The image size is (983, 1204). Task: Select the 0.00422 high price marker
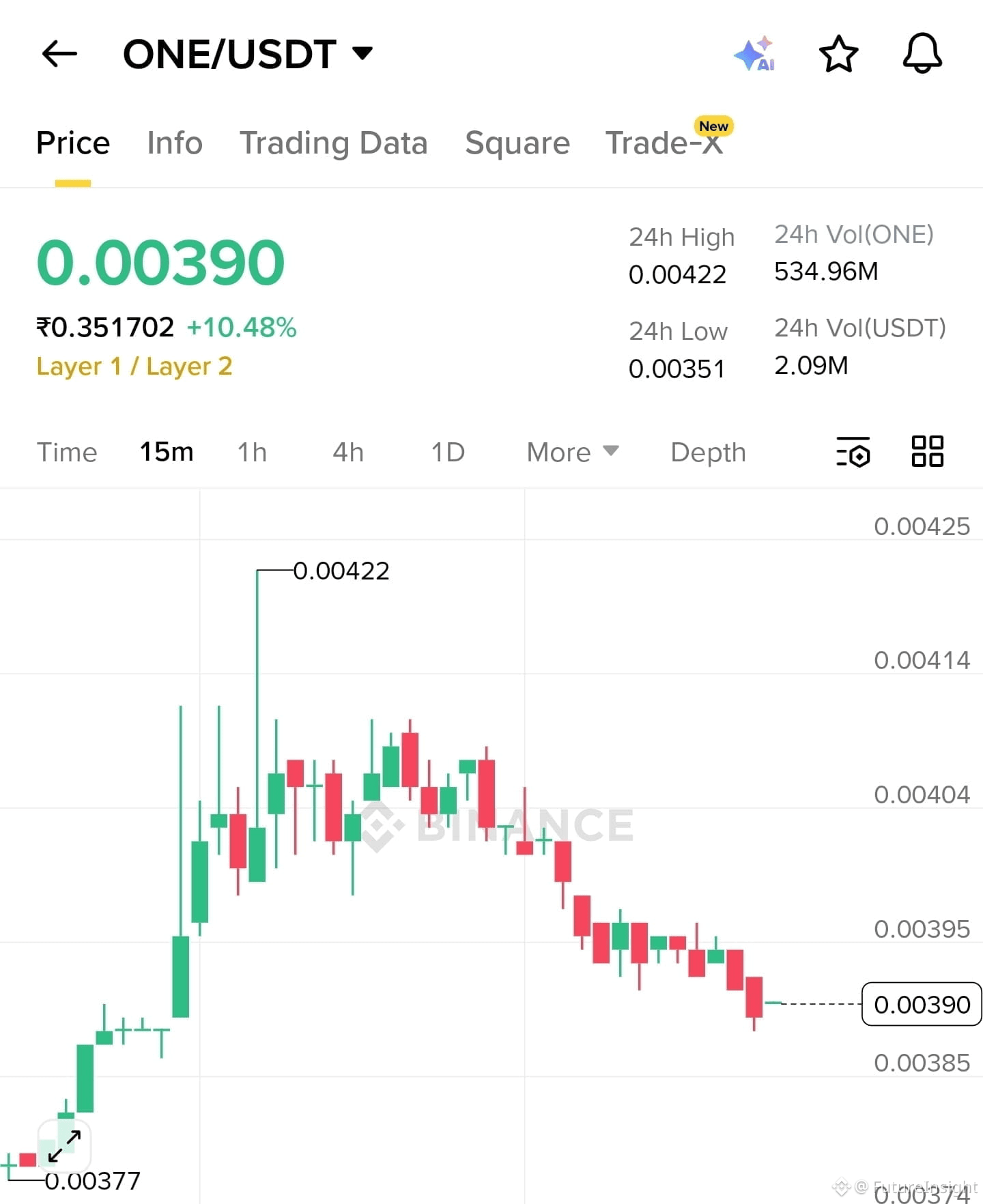click(340, 571)
